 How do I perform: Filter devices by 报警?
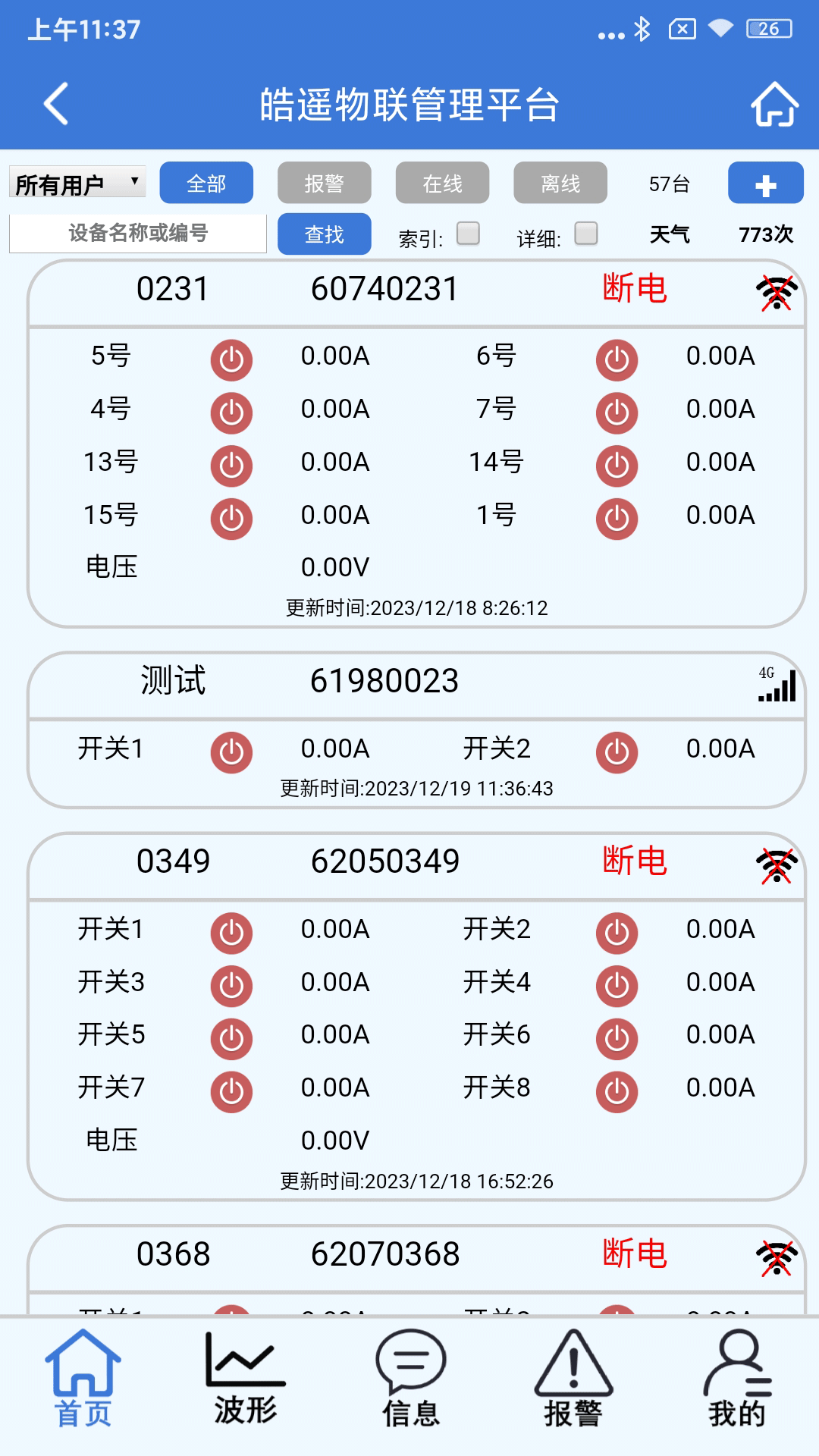coord(325,183)
